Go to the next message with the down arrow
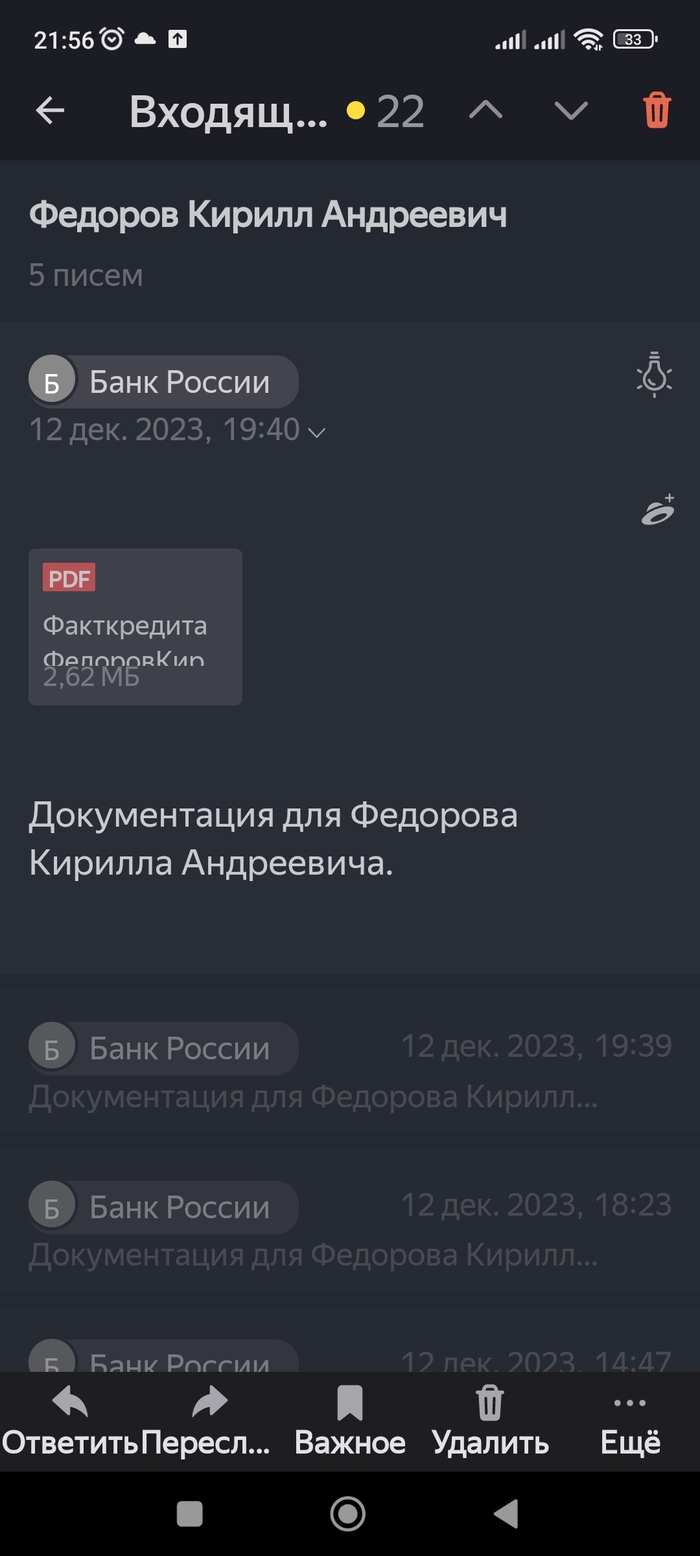 pyautogui.click(x=571, y=111)
